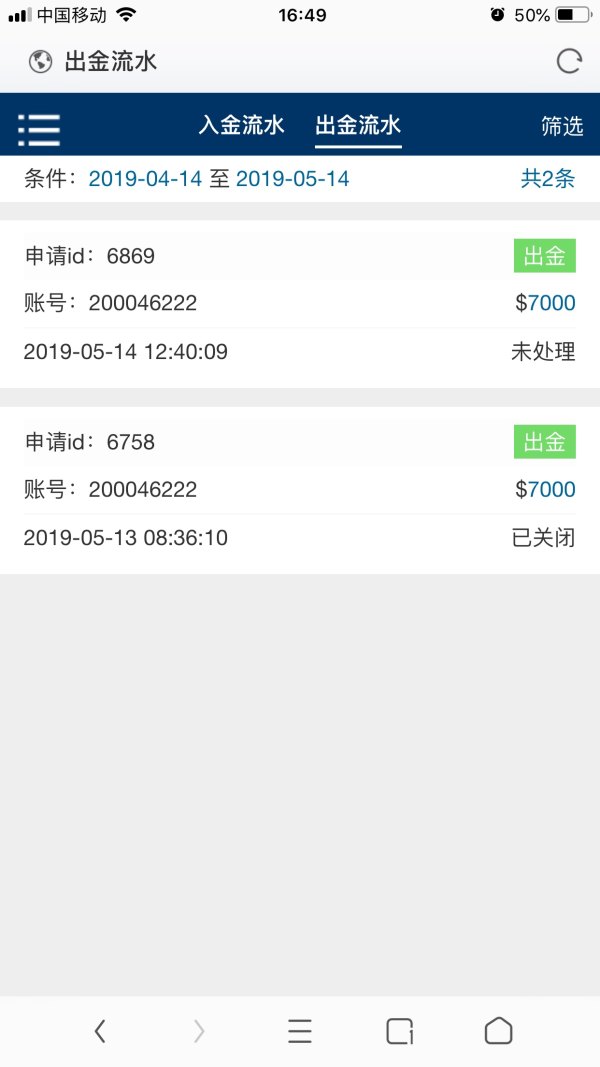Open the drawer menu button
Viewport: 600px width, 1067px height.
[x=39, y=129]
